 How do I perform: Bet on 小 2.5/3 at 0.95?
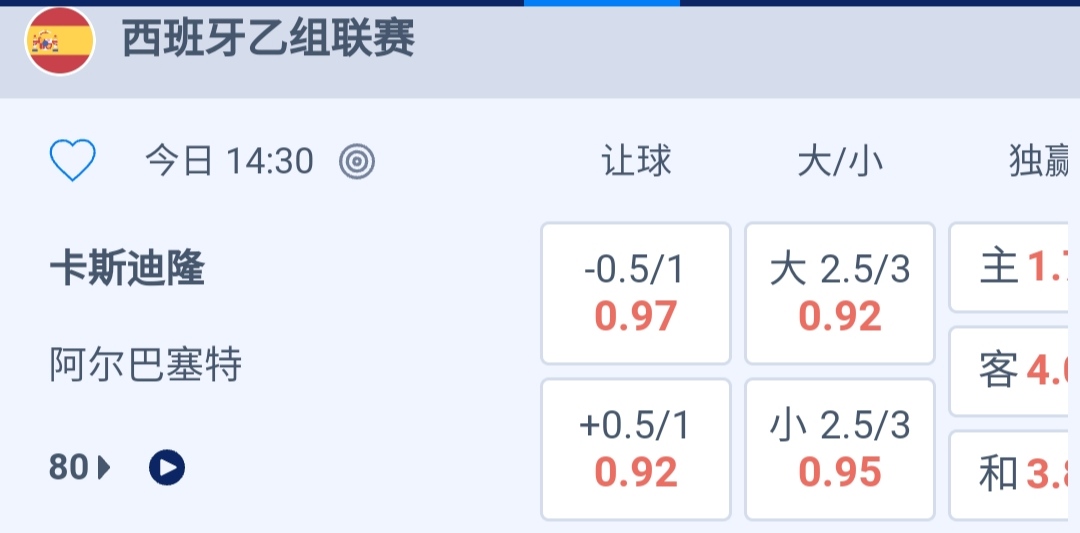point(840,449)
